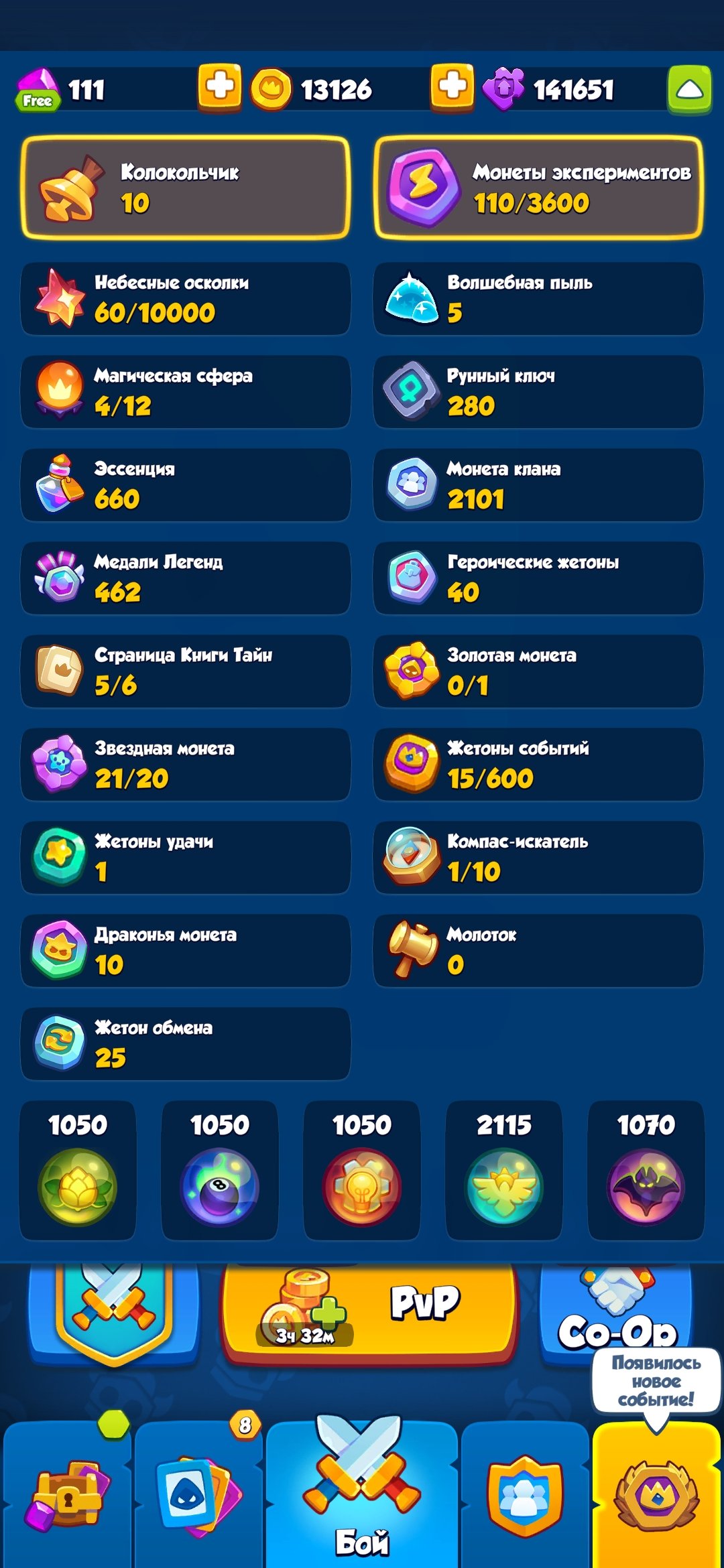
Task: Open the Монеты экспериментов card
Action: [x=538, y=188]
